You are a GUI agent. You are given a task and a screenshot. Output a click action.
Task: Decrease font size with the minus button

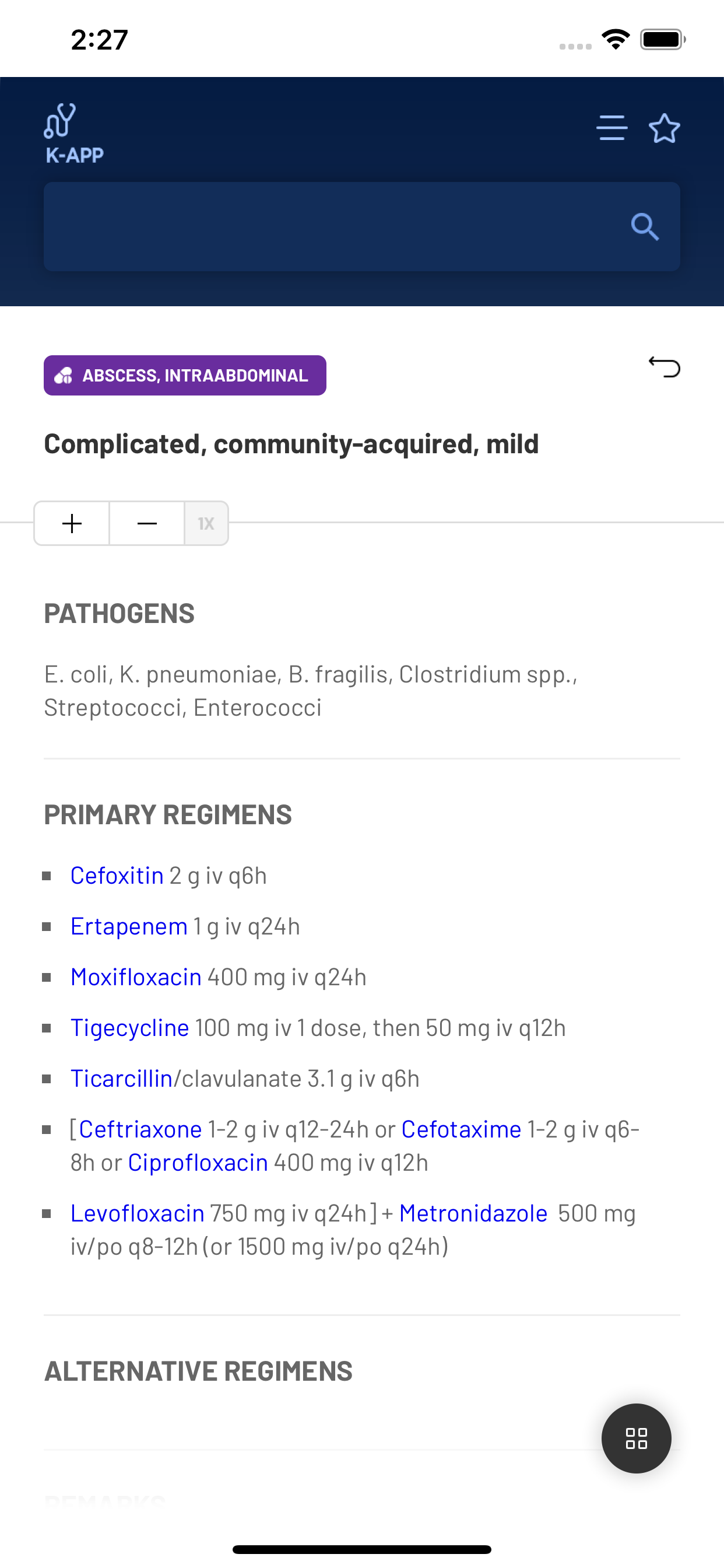pyautogui.click(x=145, y=523)
